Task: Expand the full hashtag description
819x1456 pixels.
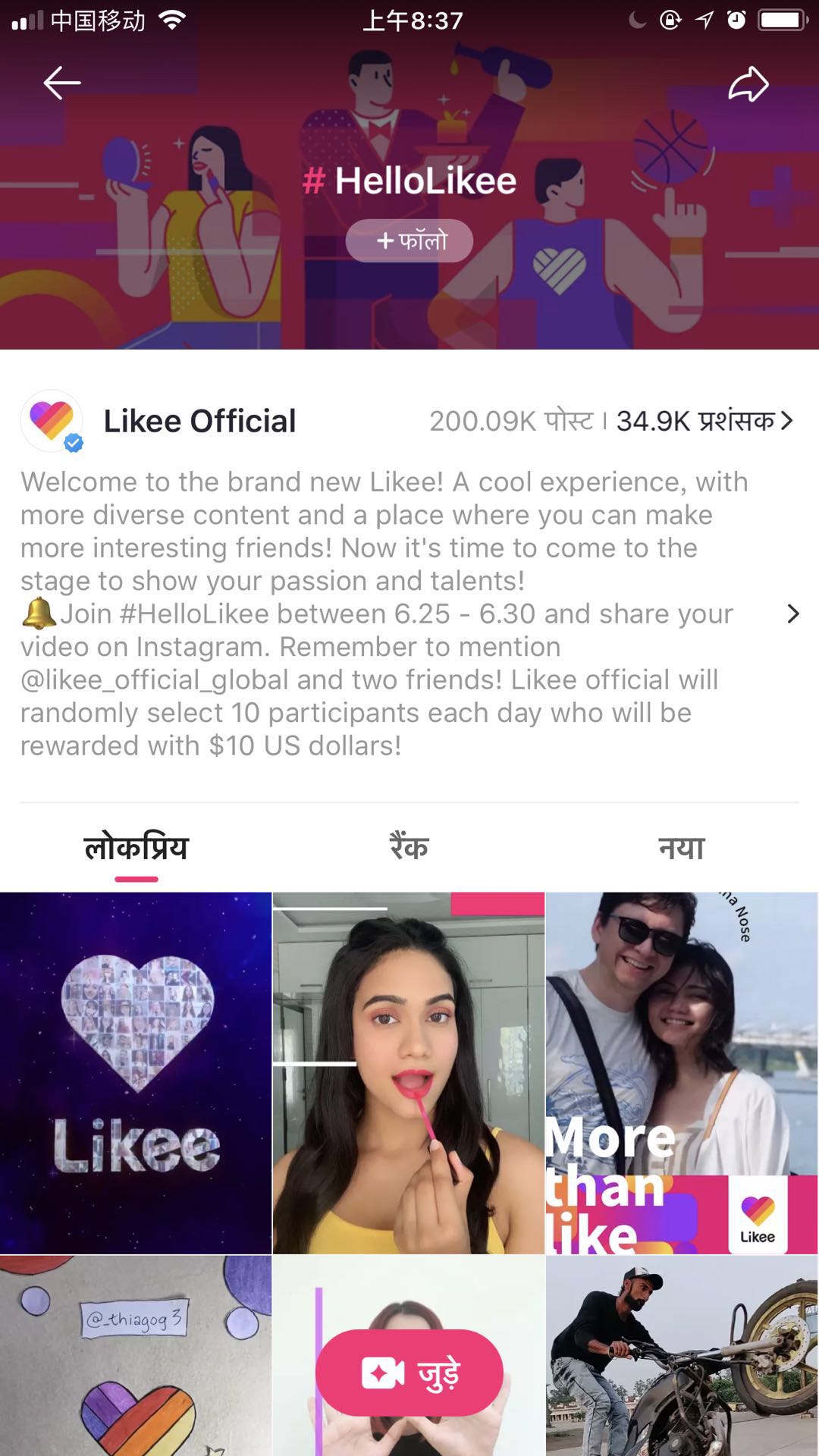Action: coord(792,613)
